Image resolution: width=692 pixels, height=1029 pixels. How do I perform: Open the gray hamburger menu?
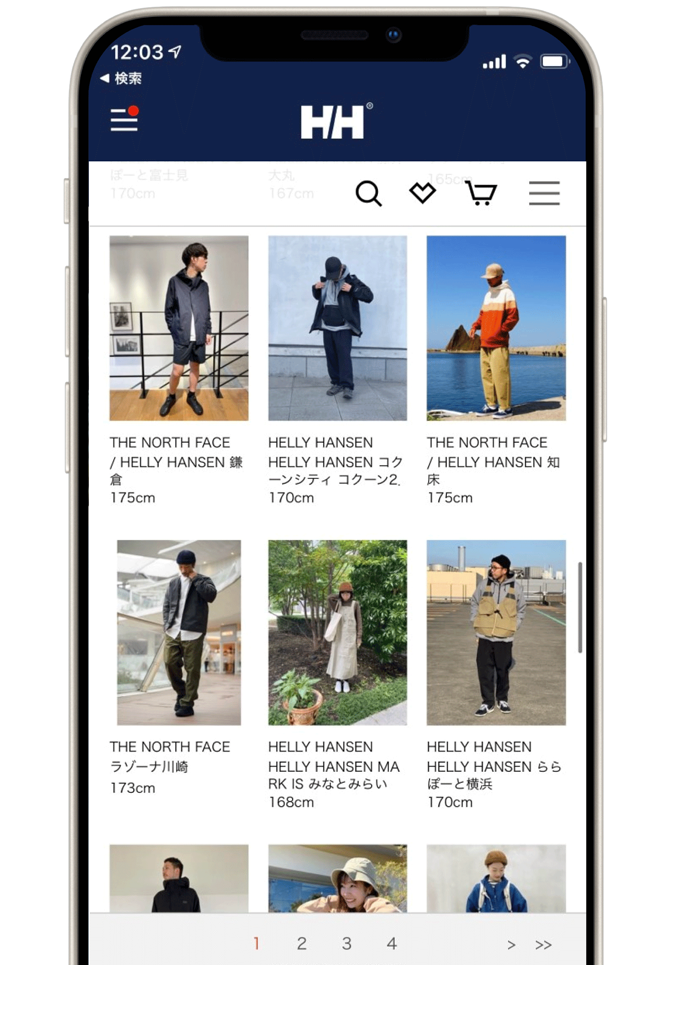tap(544, 193)
